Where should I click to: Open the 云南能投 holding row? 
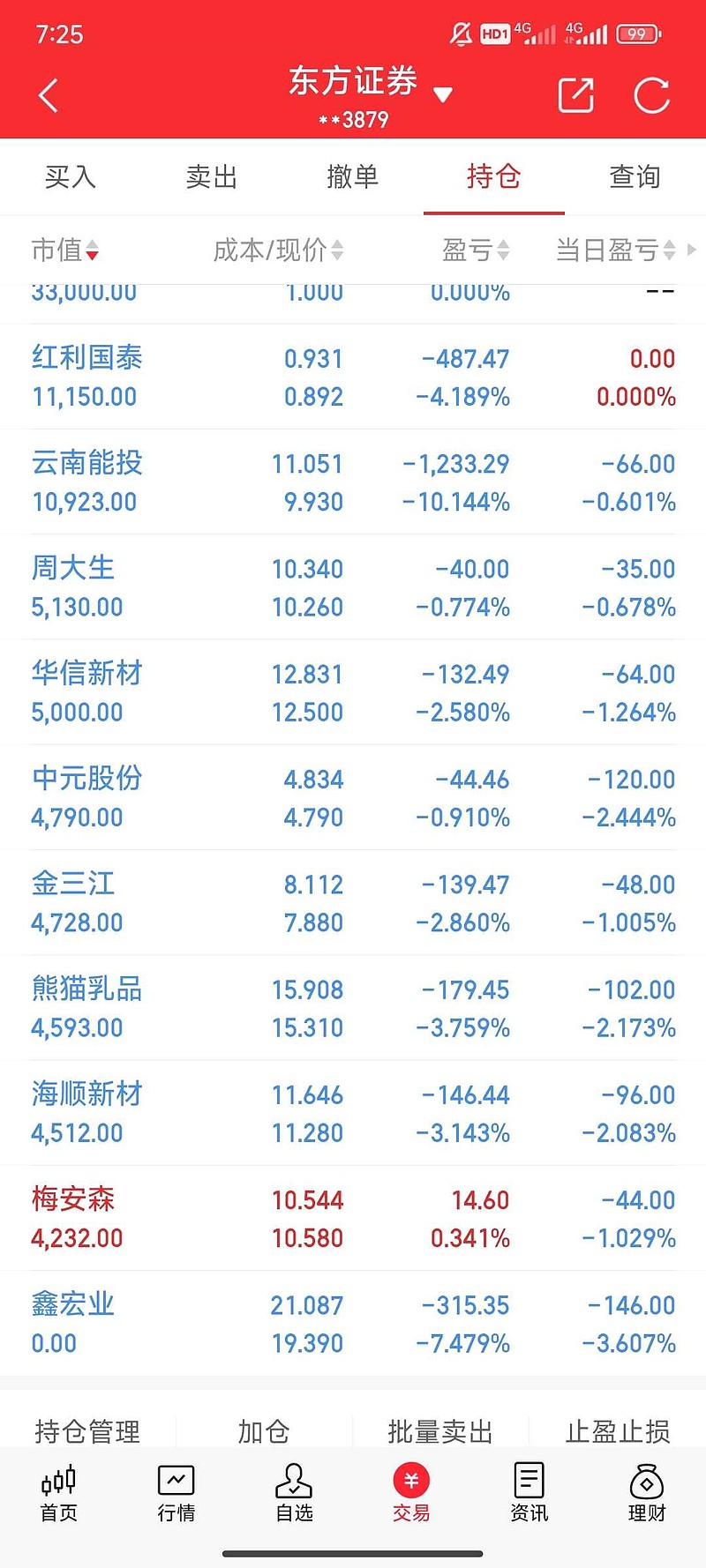point(353,482)
